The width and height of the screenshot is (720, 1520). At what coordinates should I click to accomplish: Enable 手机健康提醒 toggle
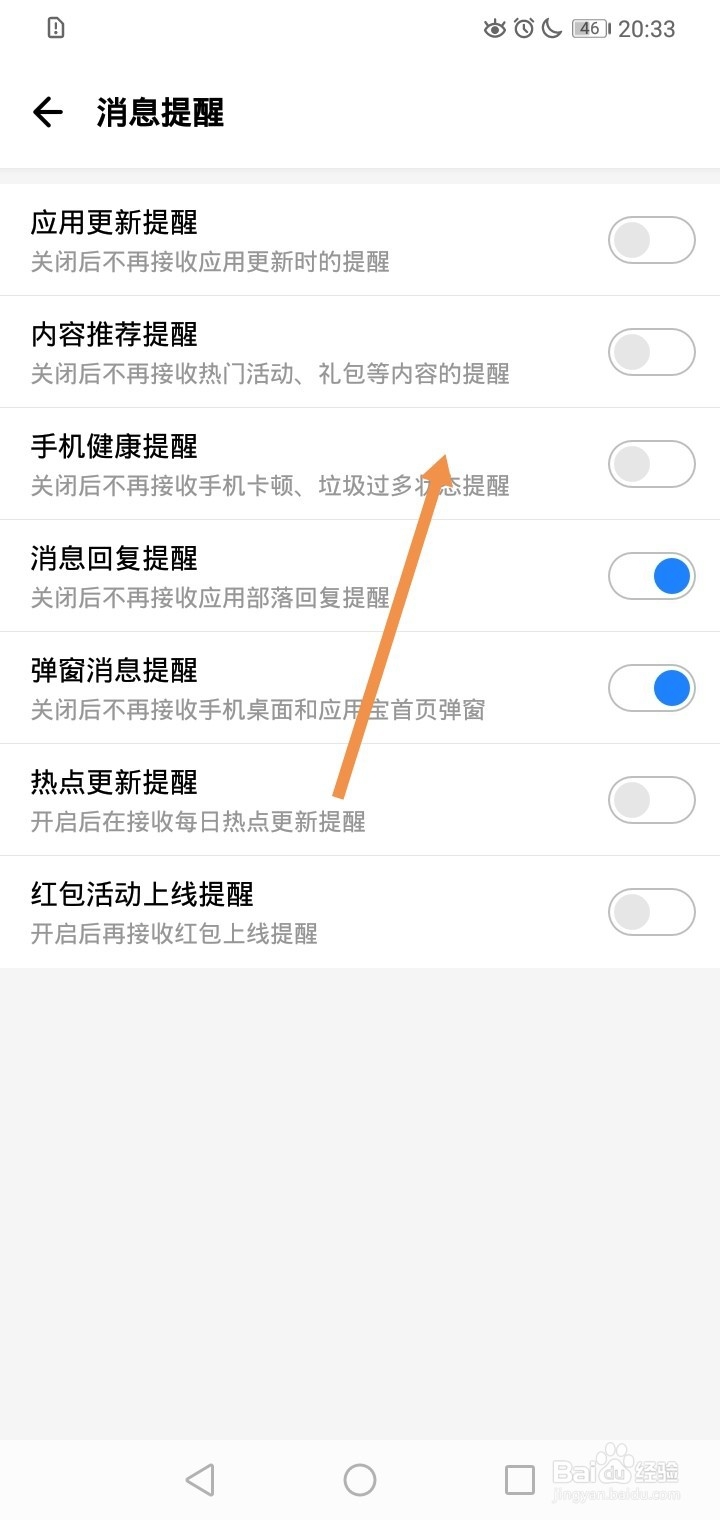[x=652, y=464]
